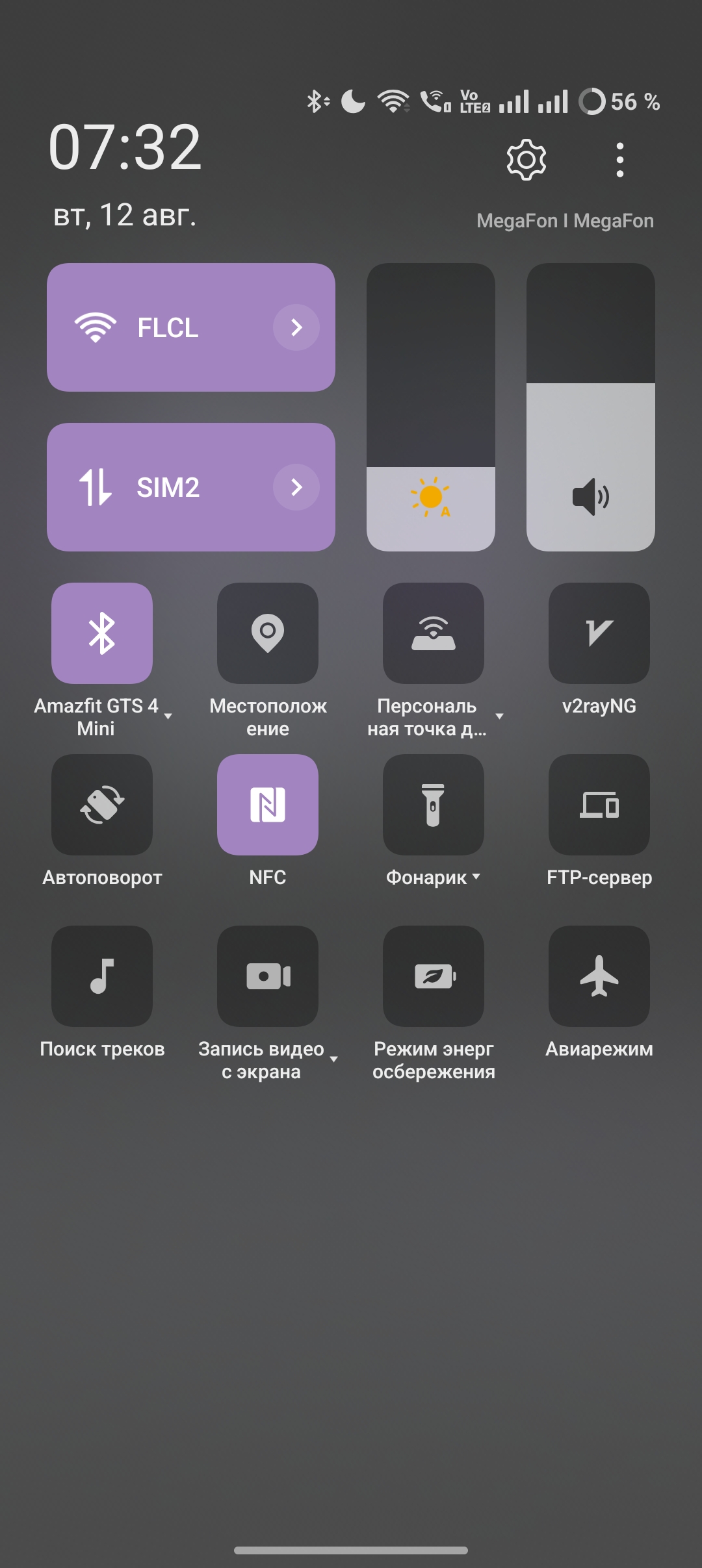Open the three-dot overflow menu
The width and height of the screenshot is (702, 1568).
point(619,160)
